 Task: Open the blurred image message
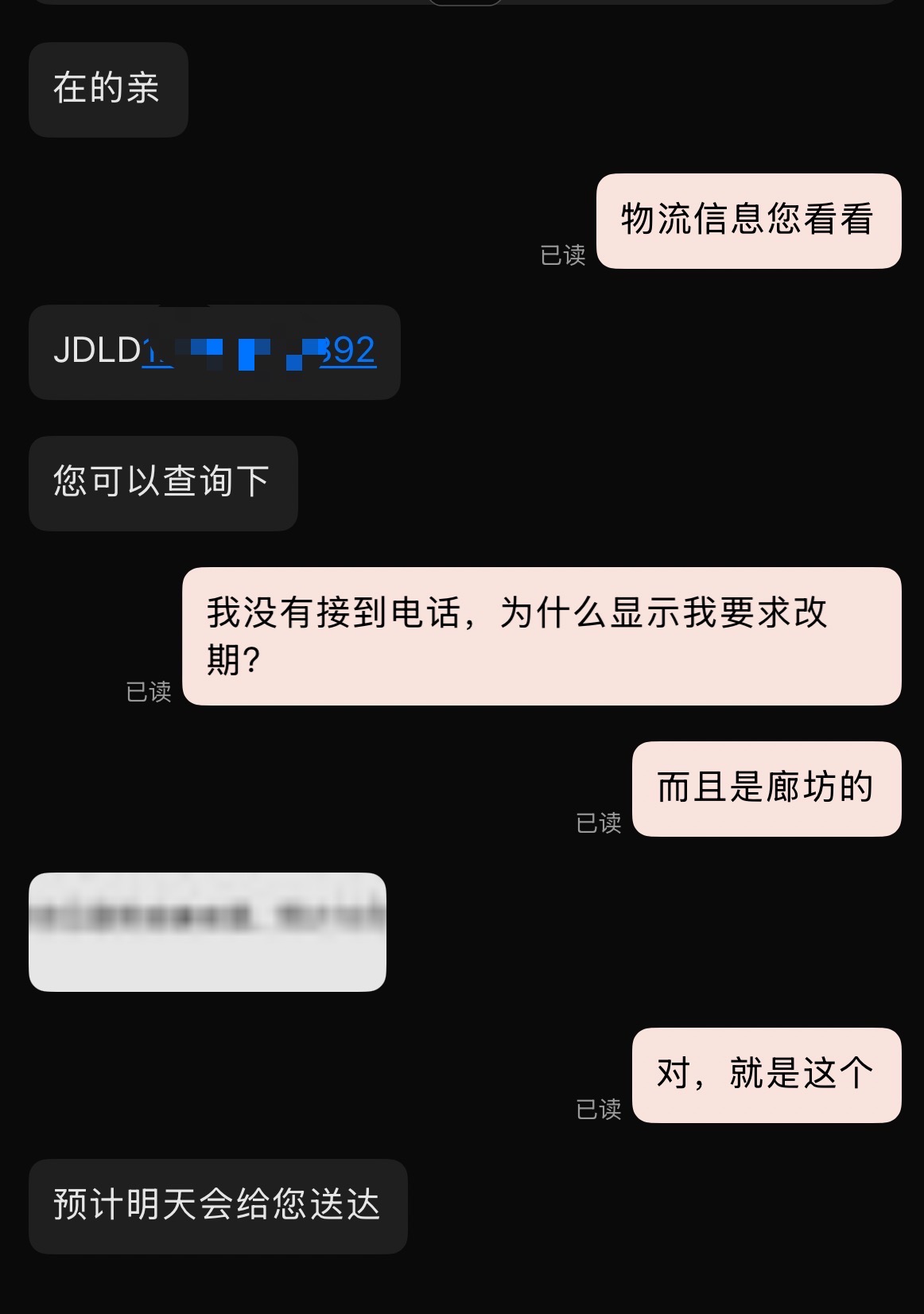pos(208,931)
